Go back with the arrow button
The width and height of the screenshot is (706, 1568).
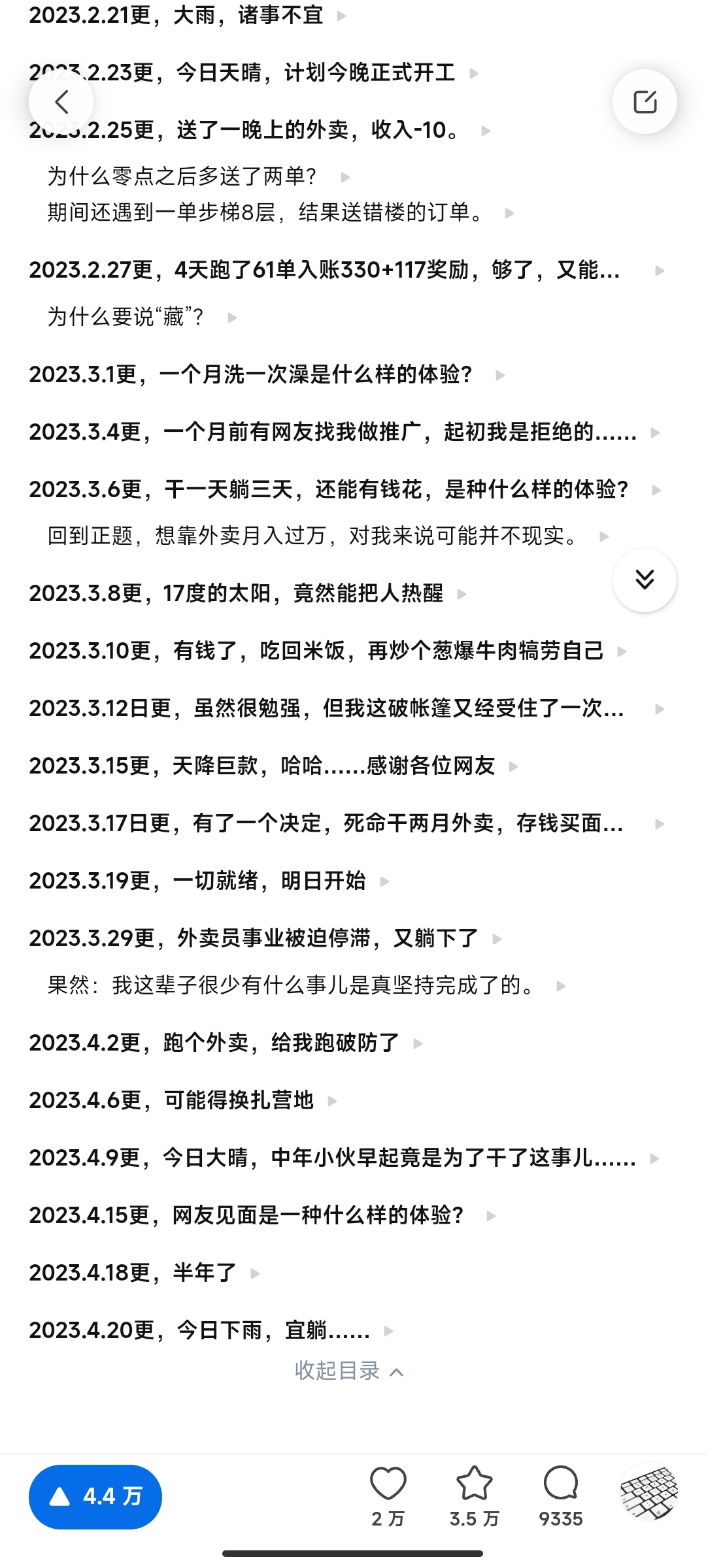(61, 102)
